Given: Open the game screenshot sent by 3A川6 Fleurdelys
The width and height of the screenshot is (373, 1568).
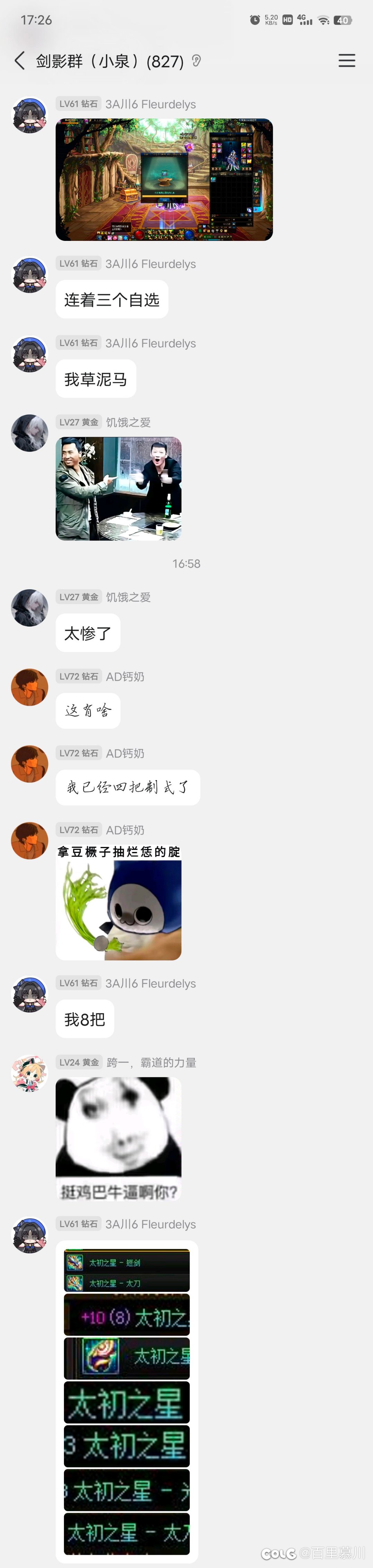Looking at the screenshot, I should 164,180.
